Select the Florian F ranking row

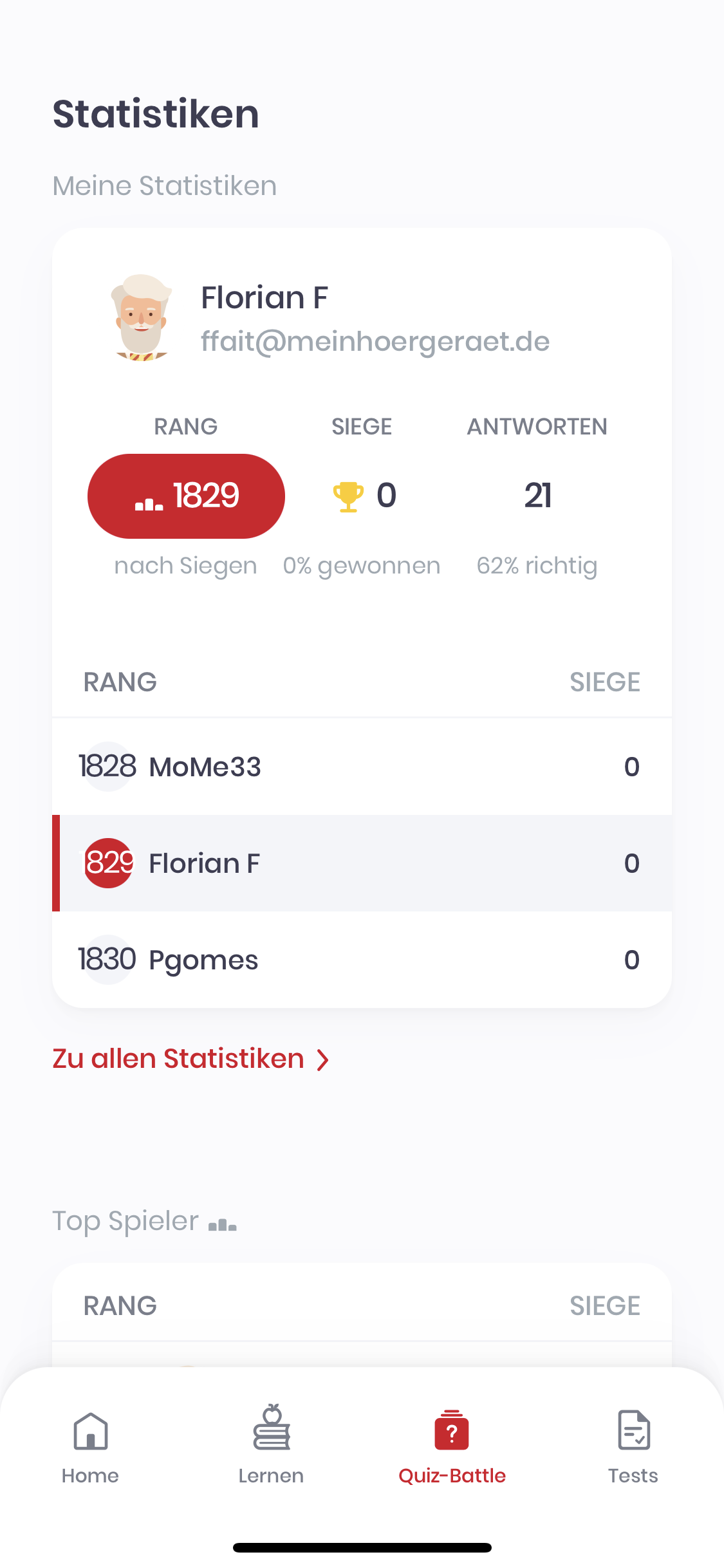362,863
